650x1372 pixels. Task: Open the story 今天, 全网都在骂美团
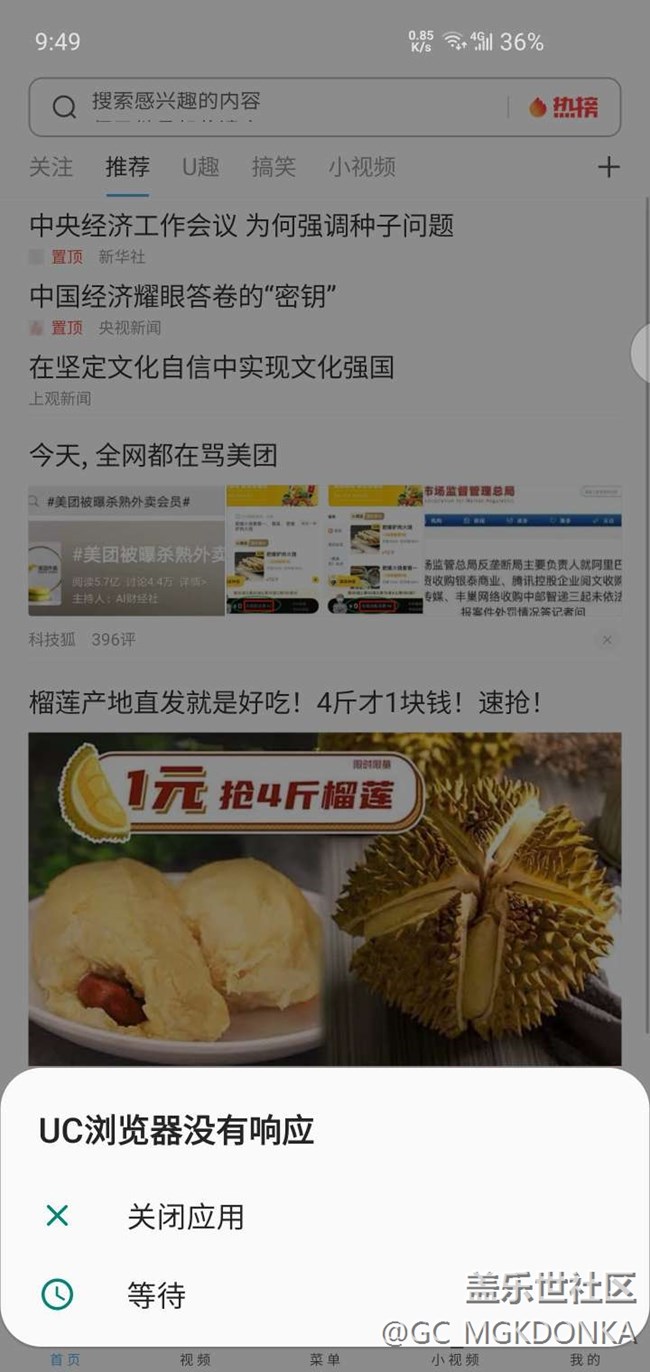pos(153,456)
